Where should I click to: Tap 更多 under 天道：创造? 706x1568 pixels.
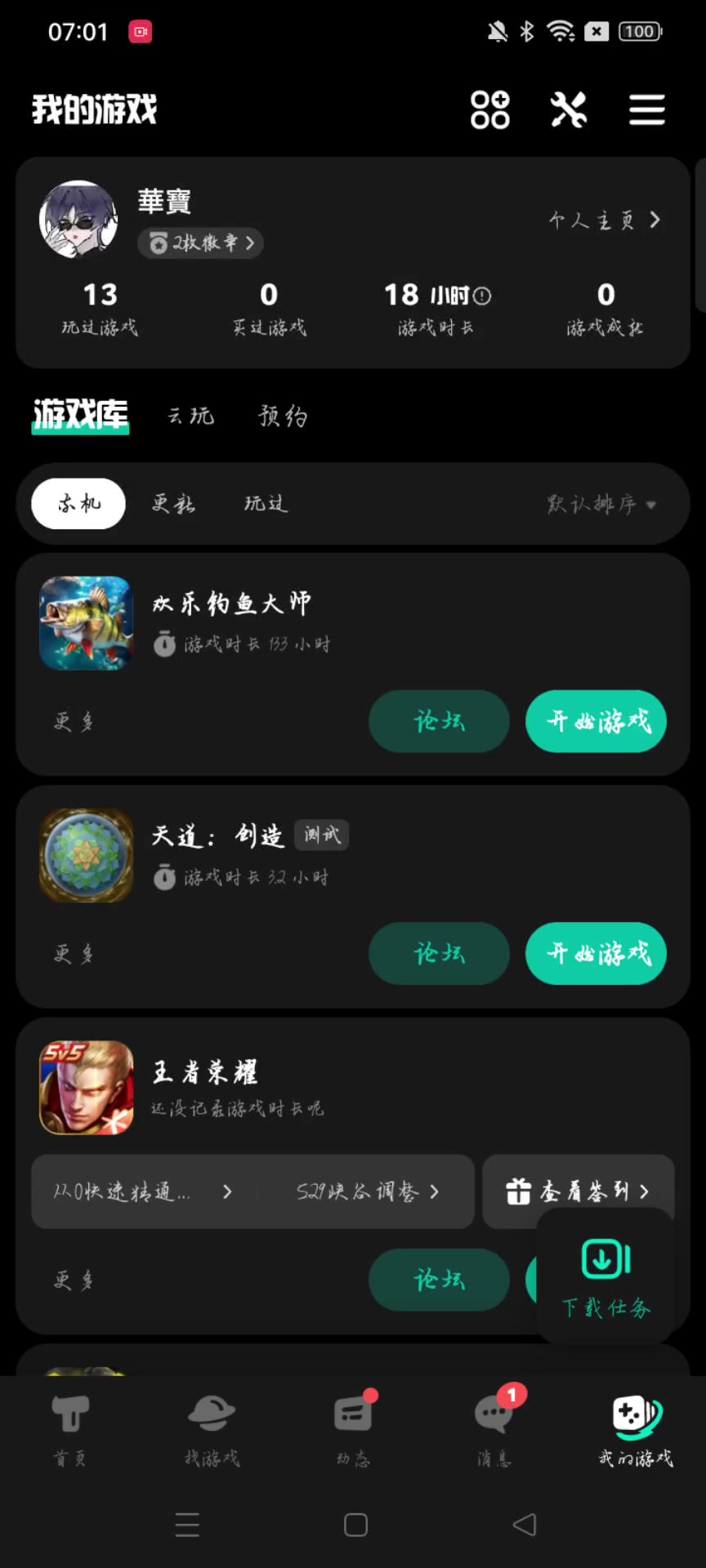74,953
